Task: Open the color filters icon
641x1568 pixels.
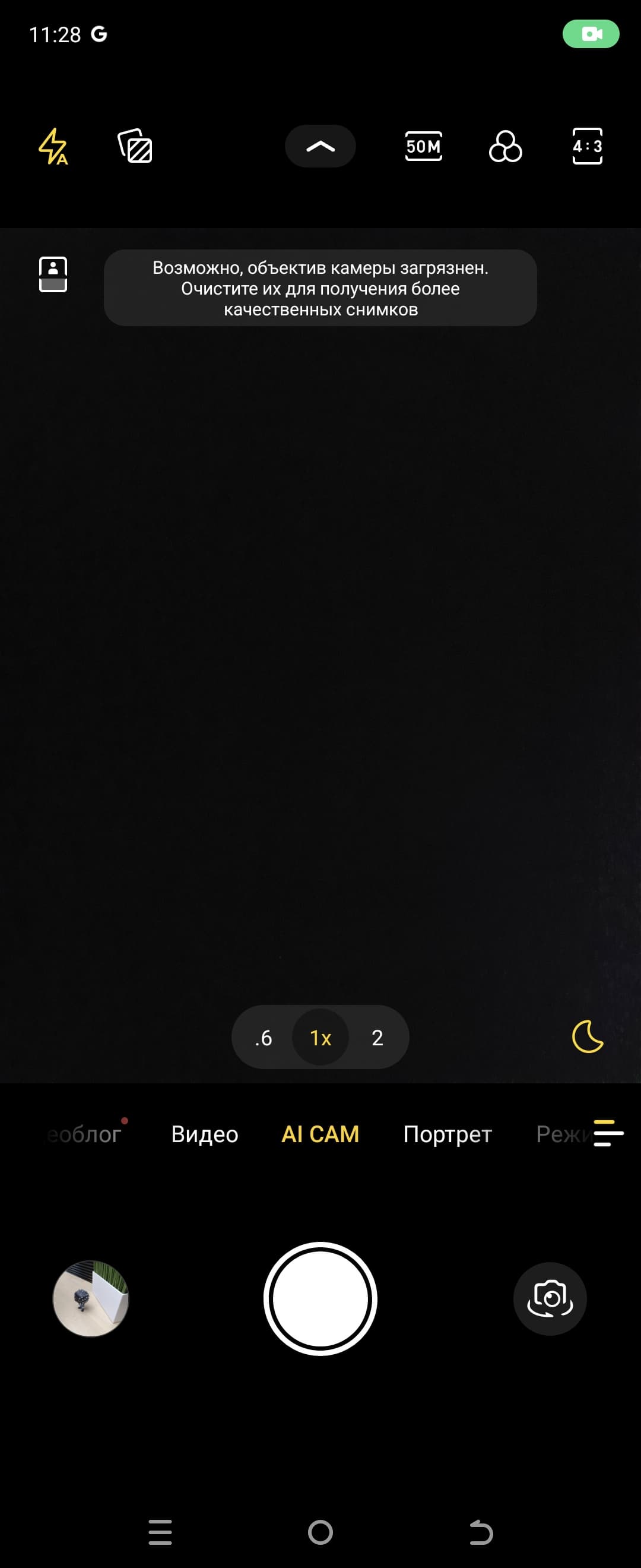Action: (505, 147)
